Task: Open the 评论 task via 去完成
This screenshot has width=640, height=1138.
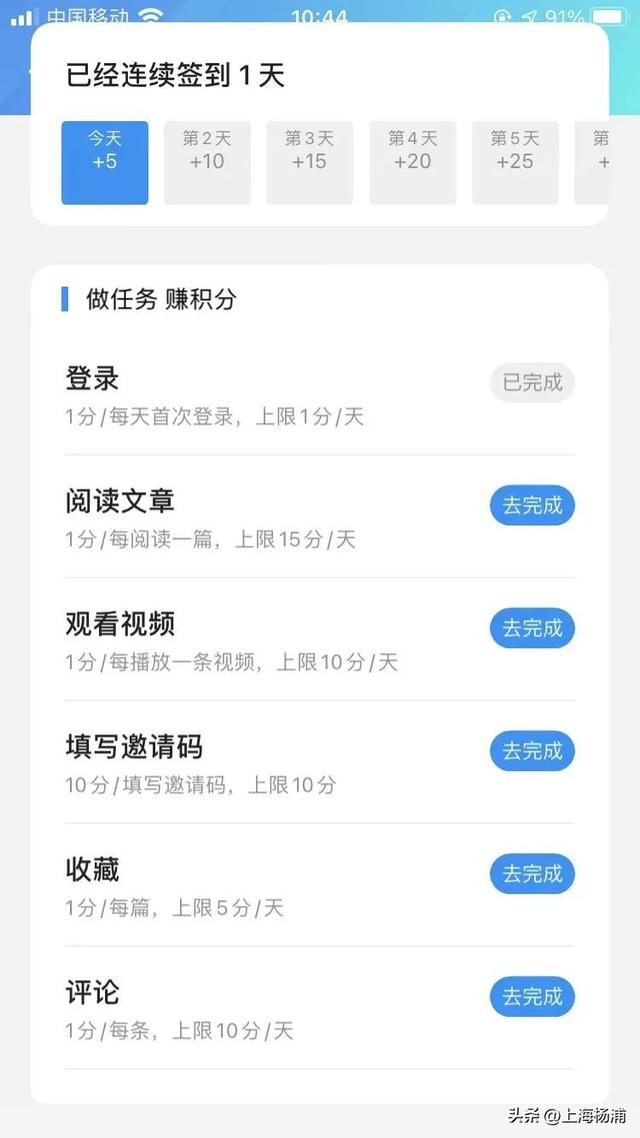Action: coord(532,997)
